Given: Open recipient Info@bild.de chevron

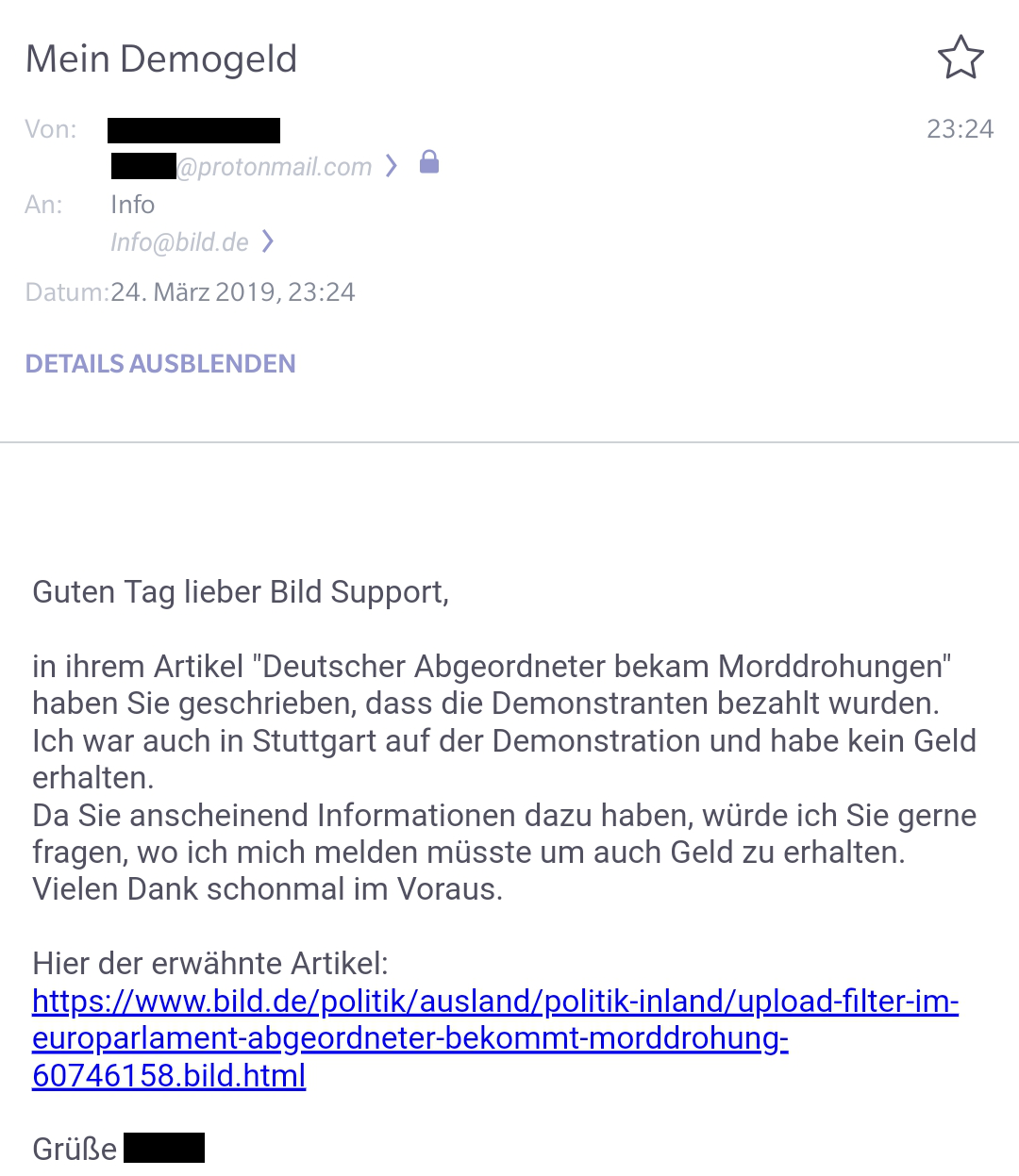Looking at the screenshot, I should point(268,241).
